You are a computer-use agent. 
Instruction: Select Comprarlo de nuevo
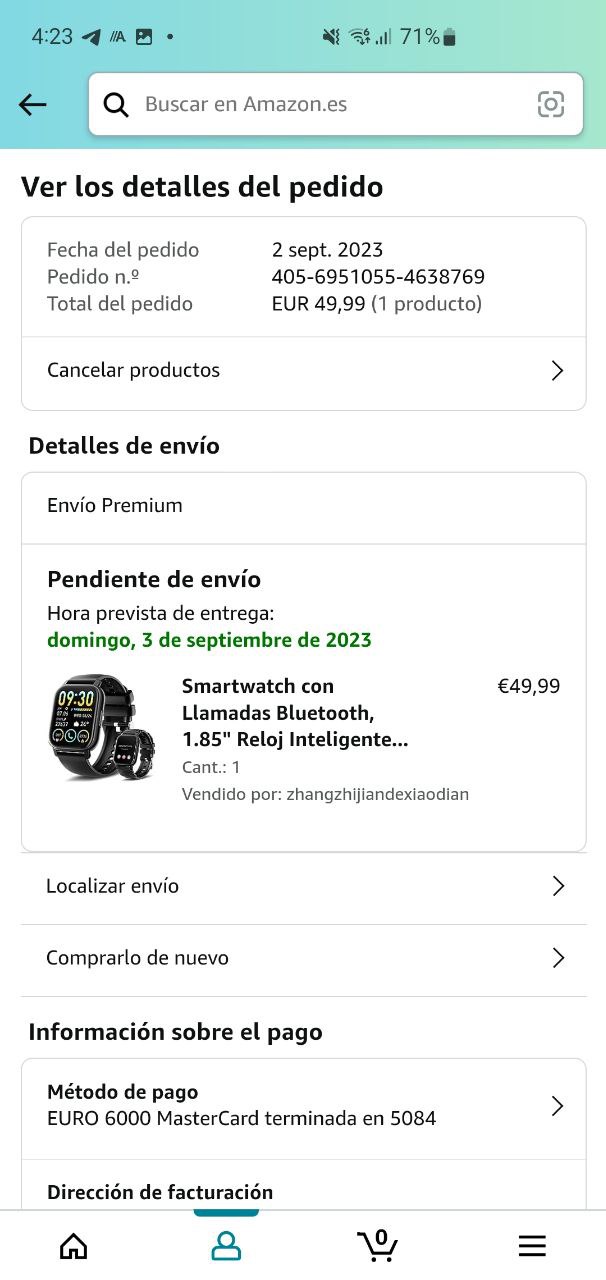click(303, 959)
